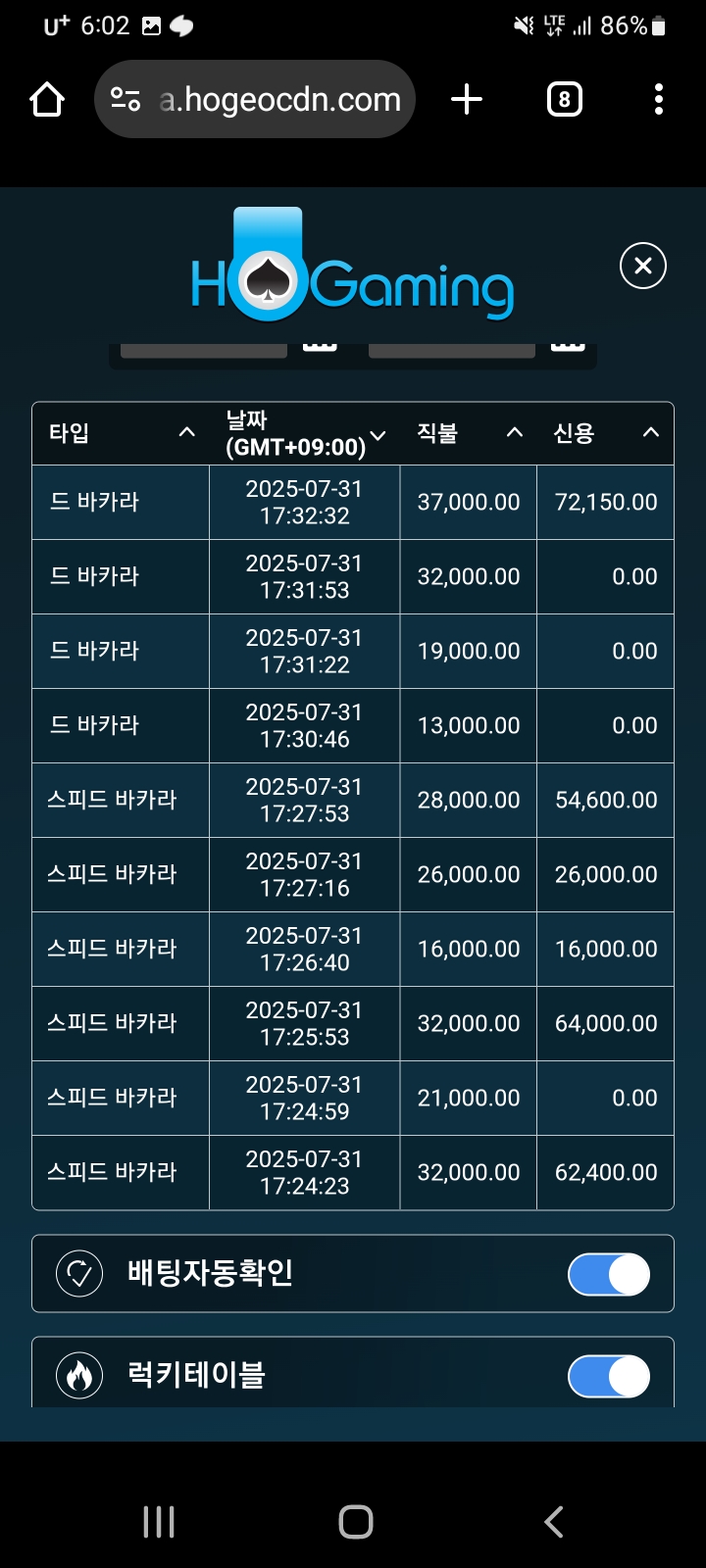Viewport: 706px width, 1568px height.
Task: Sort the table by 신용 column
Action: [x=650, y=433]
